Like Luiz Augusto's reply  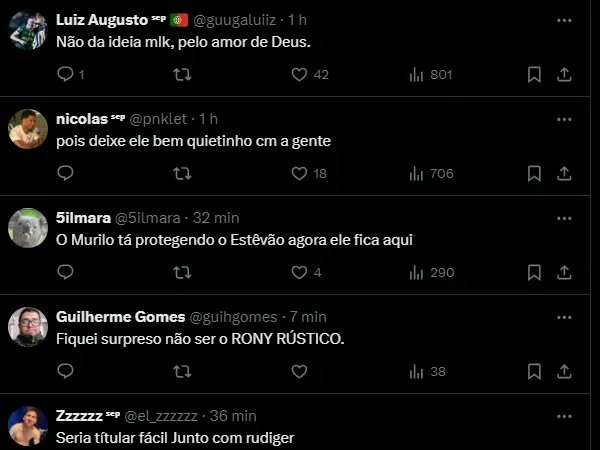[298, 74]
